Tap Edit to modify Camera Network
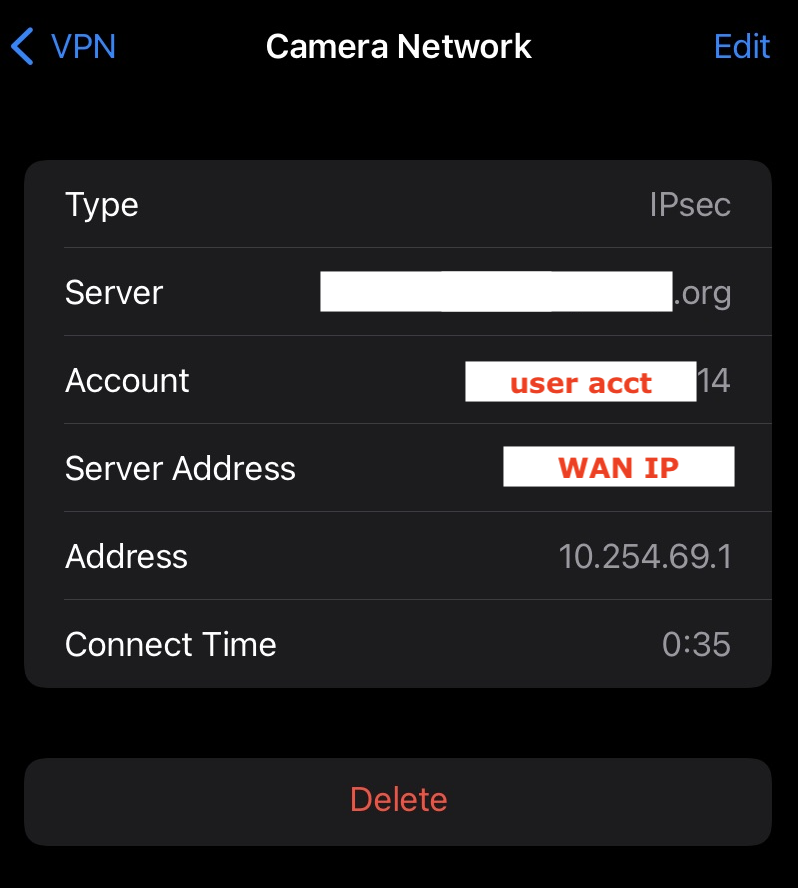 [x=741, y=47]
